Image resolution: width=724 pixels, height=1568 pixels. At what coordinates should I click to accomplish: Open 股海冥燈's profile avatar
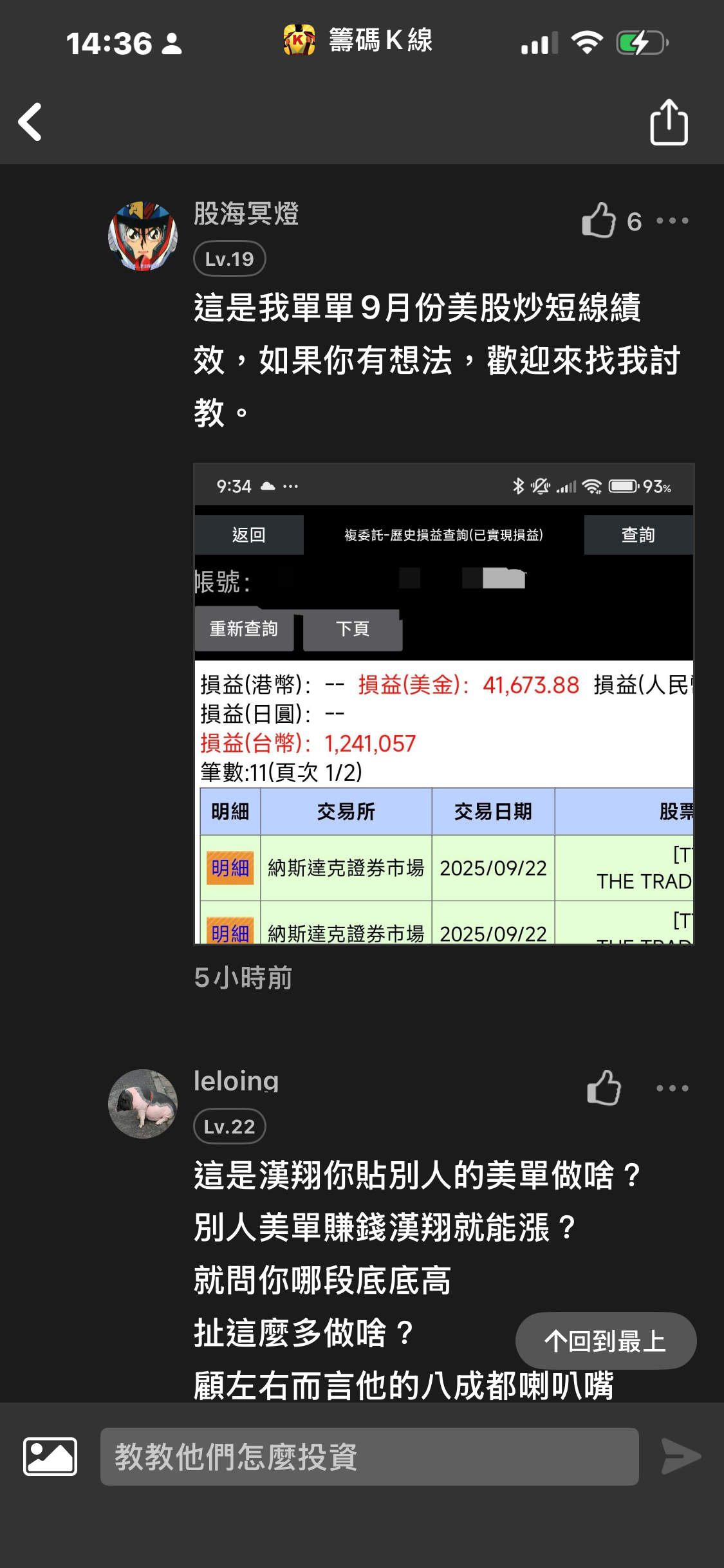[x=143, y=236]
